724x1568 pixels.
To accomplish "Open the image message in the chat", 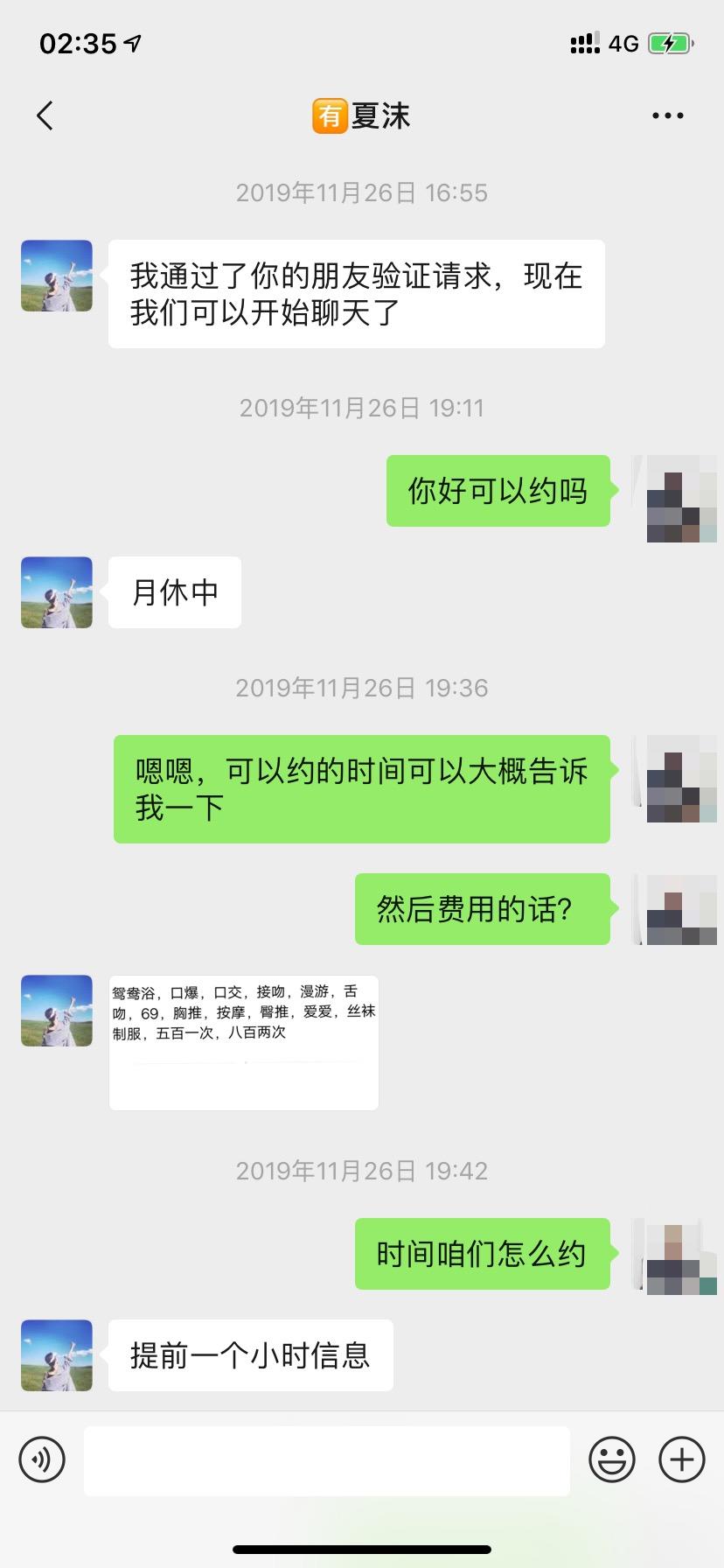I will pos(243,1042).
